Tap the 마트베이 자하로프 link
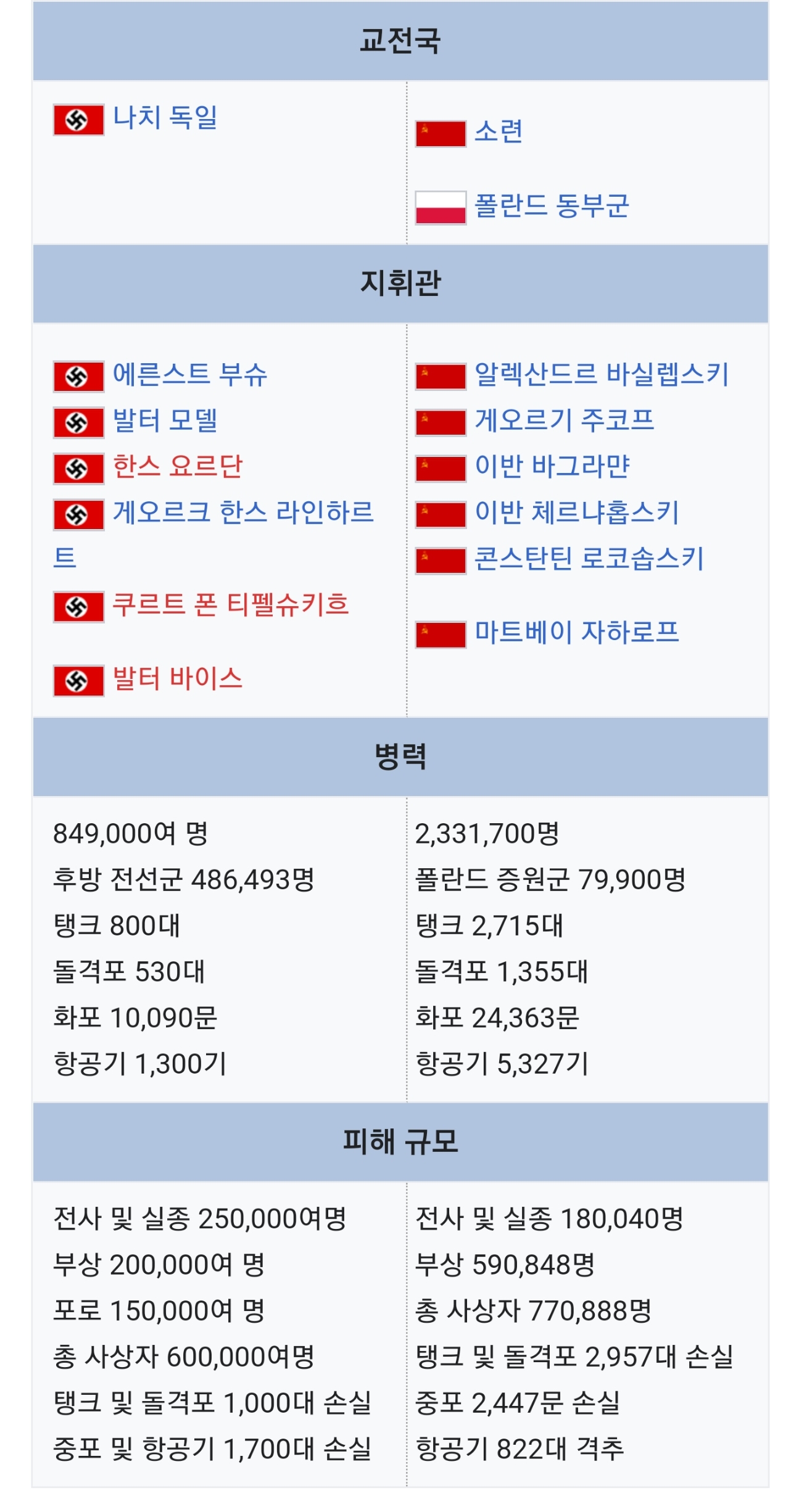The width and height of the screenshot is (799, 1512). point(577,633)
